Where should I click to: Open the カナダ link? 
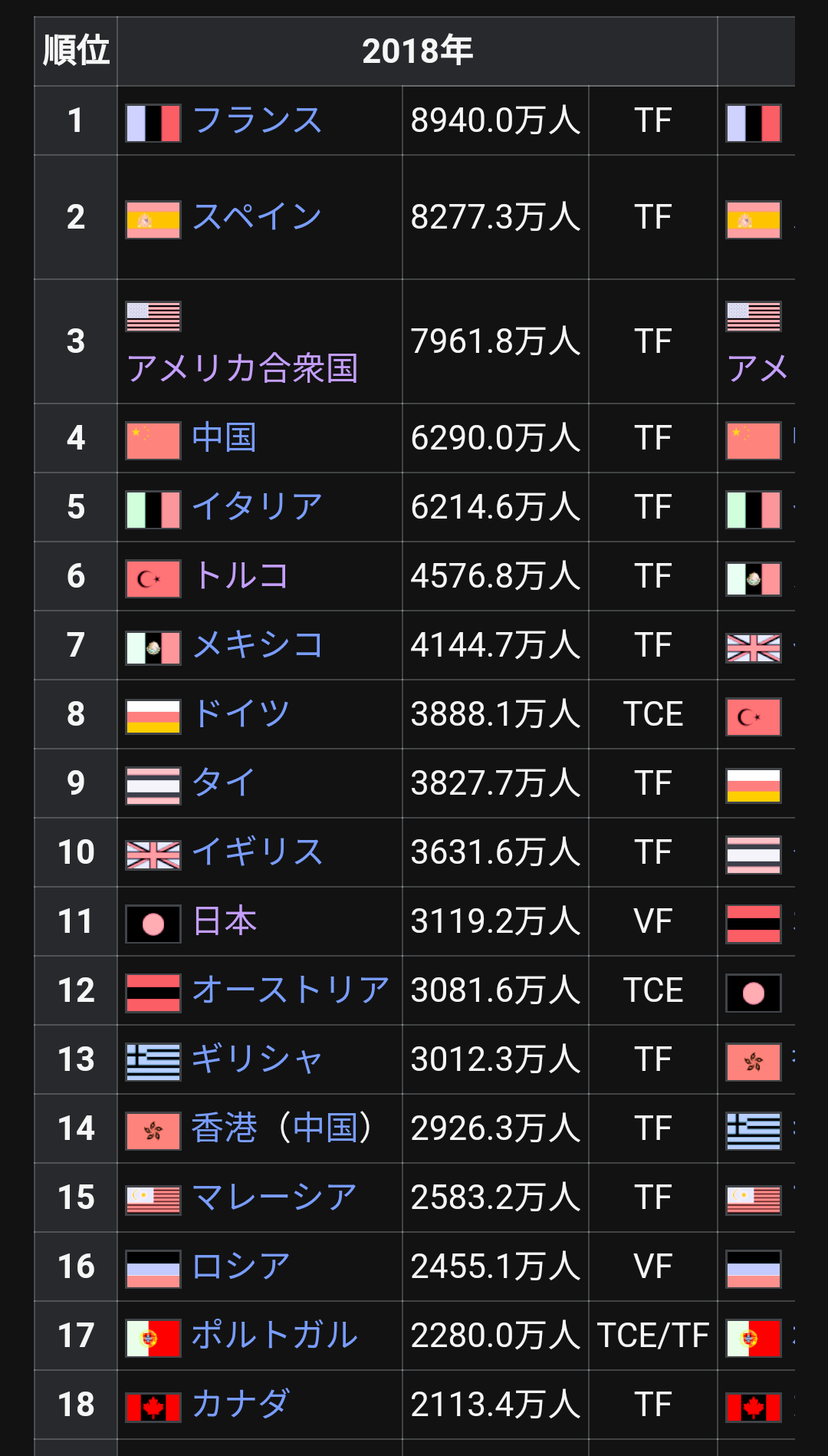(241, 1405)
